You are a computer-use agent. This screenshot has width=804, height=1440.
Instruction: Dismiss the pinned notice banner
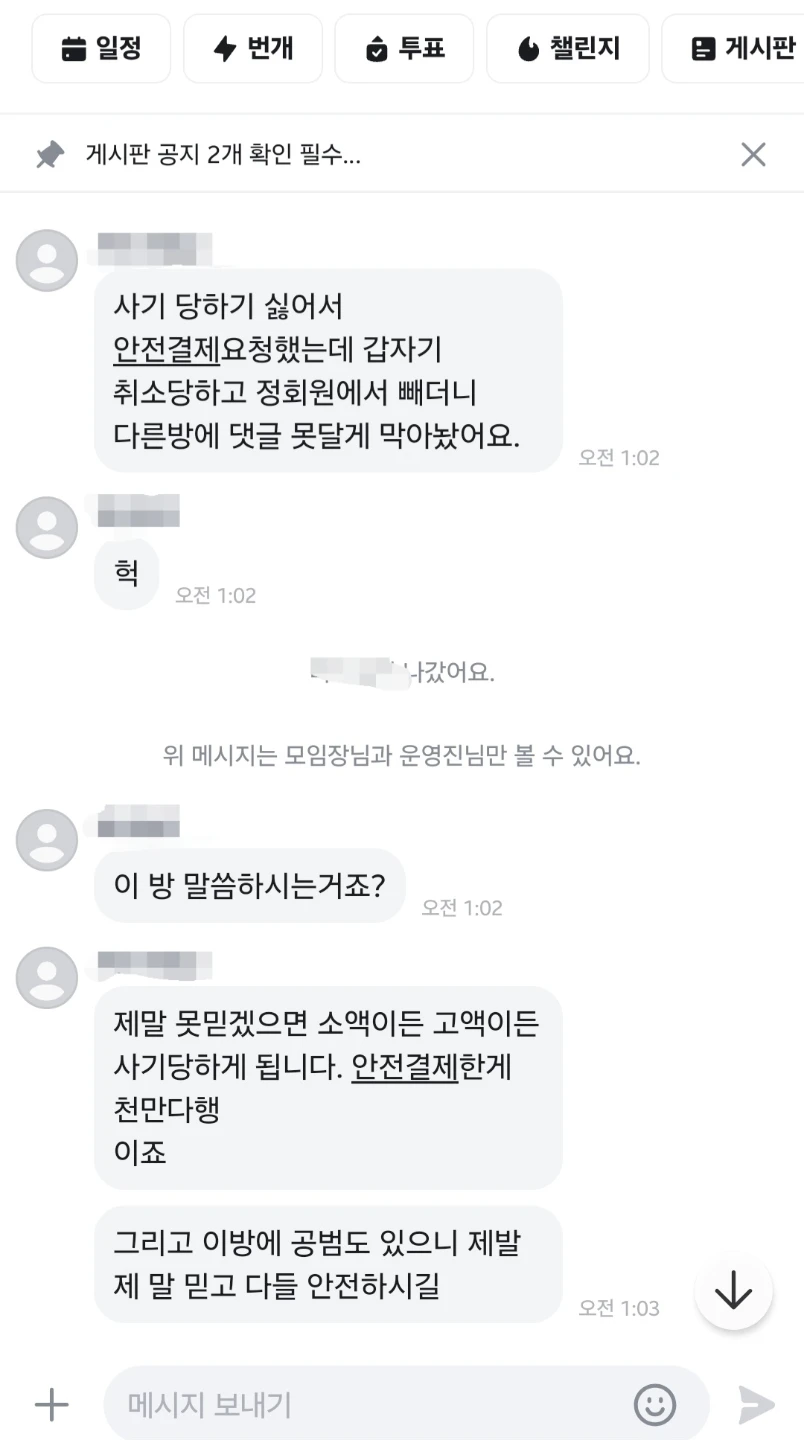pyautogui.click(x=753, y=154)
